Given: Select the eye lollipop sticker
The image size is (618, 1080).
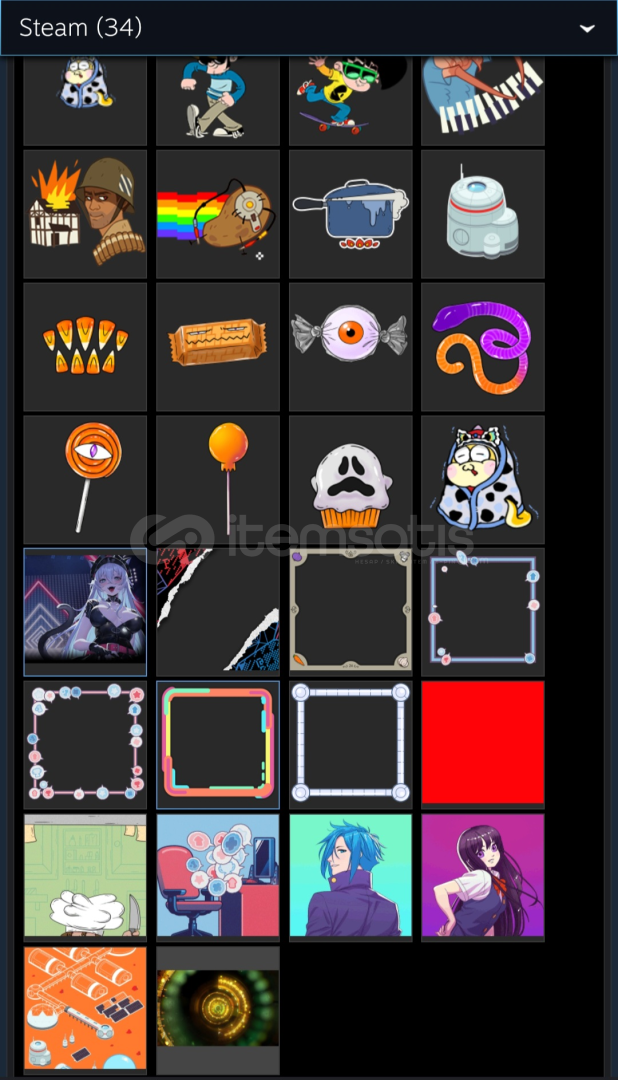Looking at the screenshot, I should (x=85, y=480).
